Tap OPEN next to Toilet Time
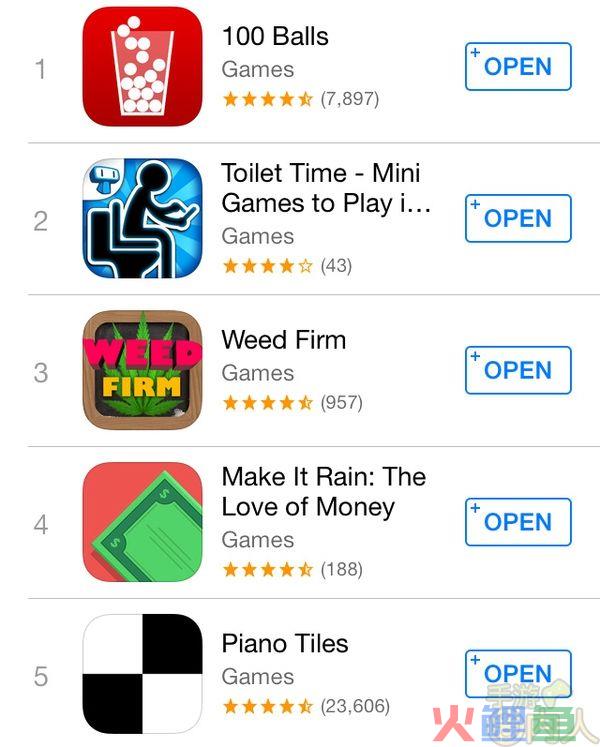The width and height of the screenshot is (600, 747). pos(518,219)
